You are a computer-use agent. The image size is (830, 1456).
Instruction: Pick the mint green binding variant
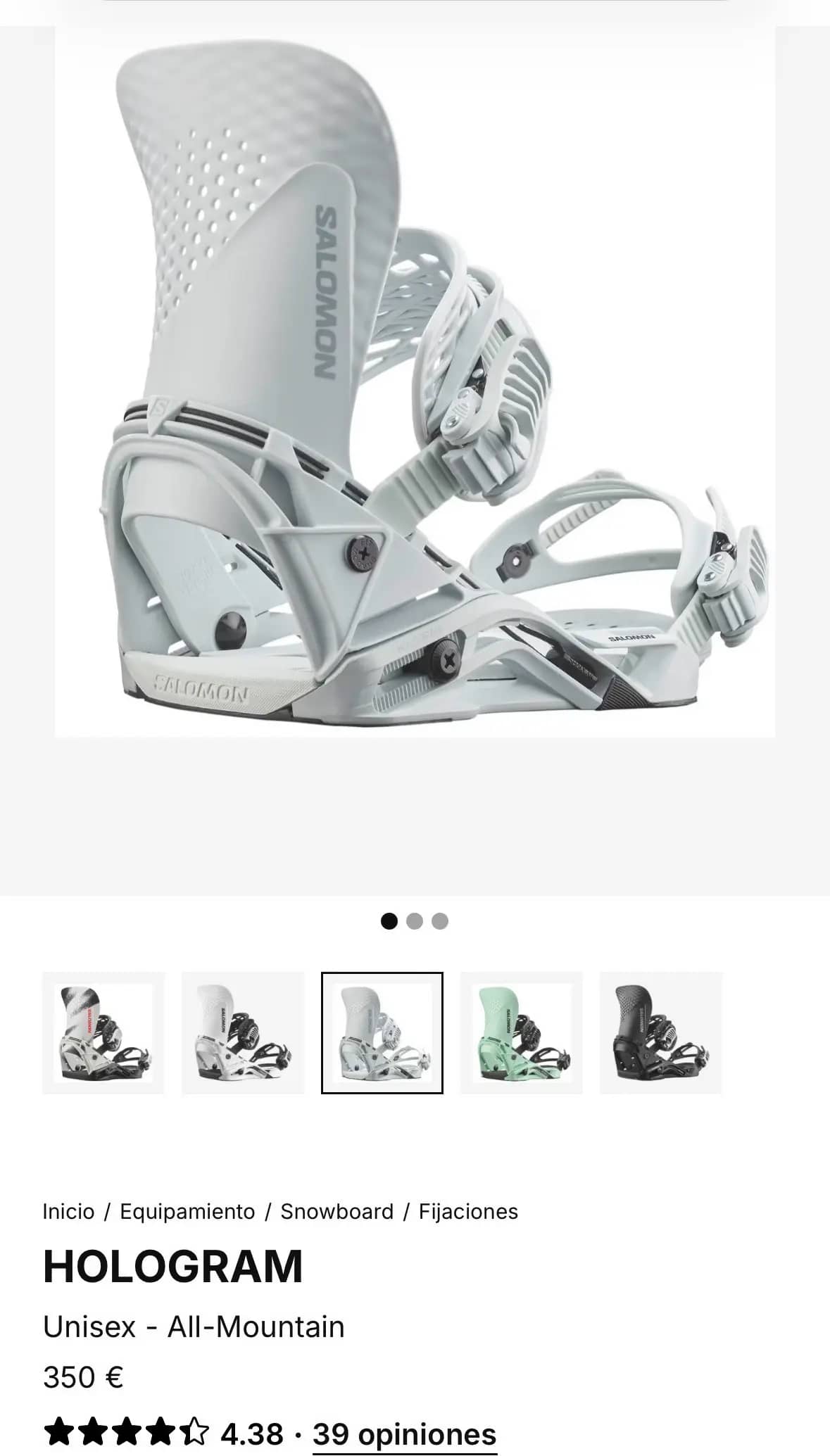point(522,1032)
